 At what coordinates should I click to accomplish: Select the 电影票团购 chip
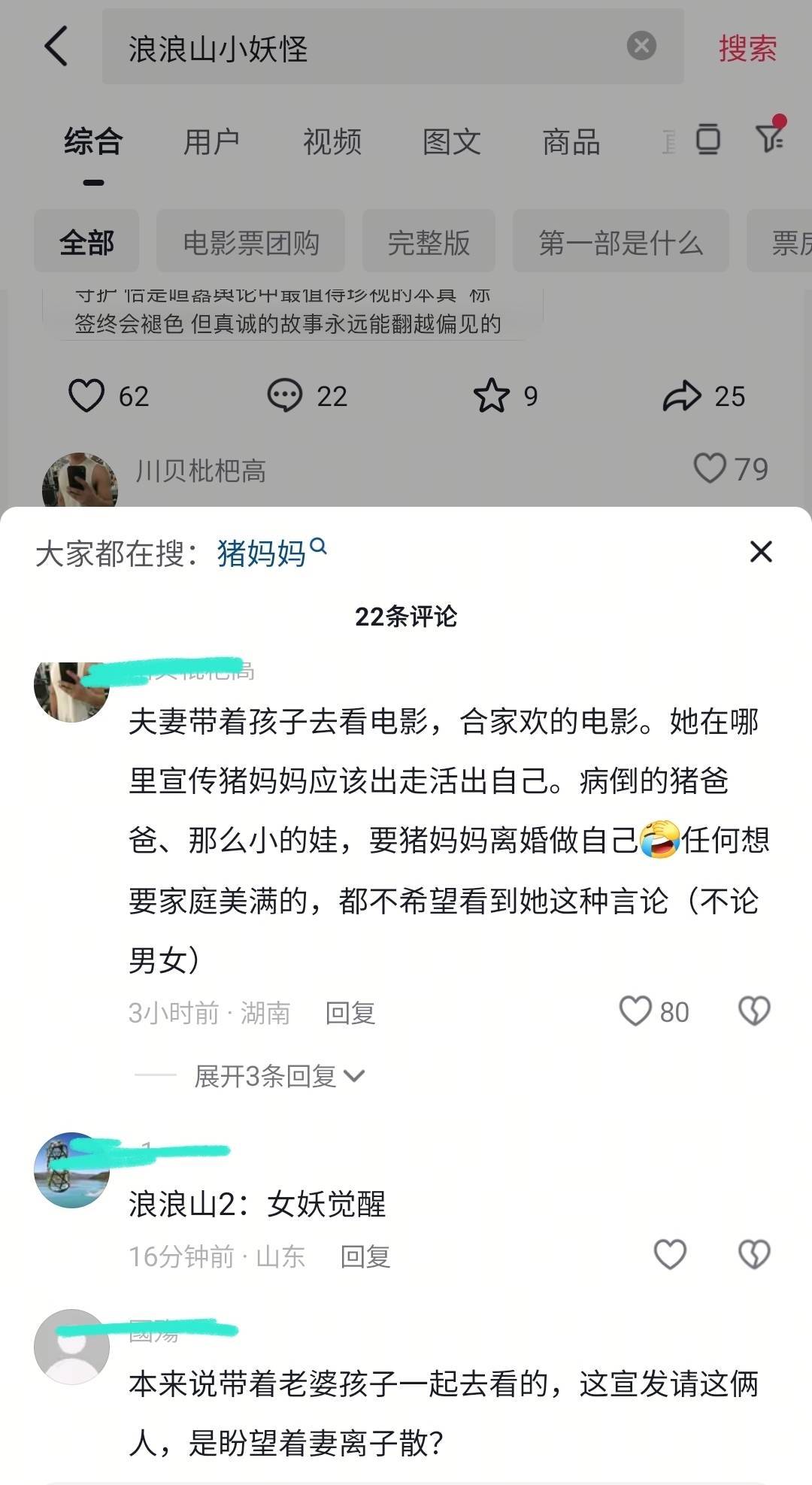[251, 242]
